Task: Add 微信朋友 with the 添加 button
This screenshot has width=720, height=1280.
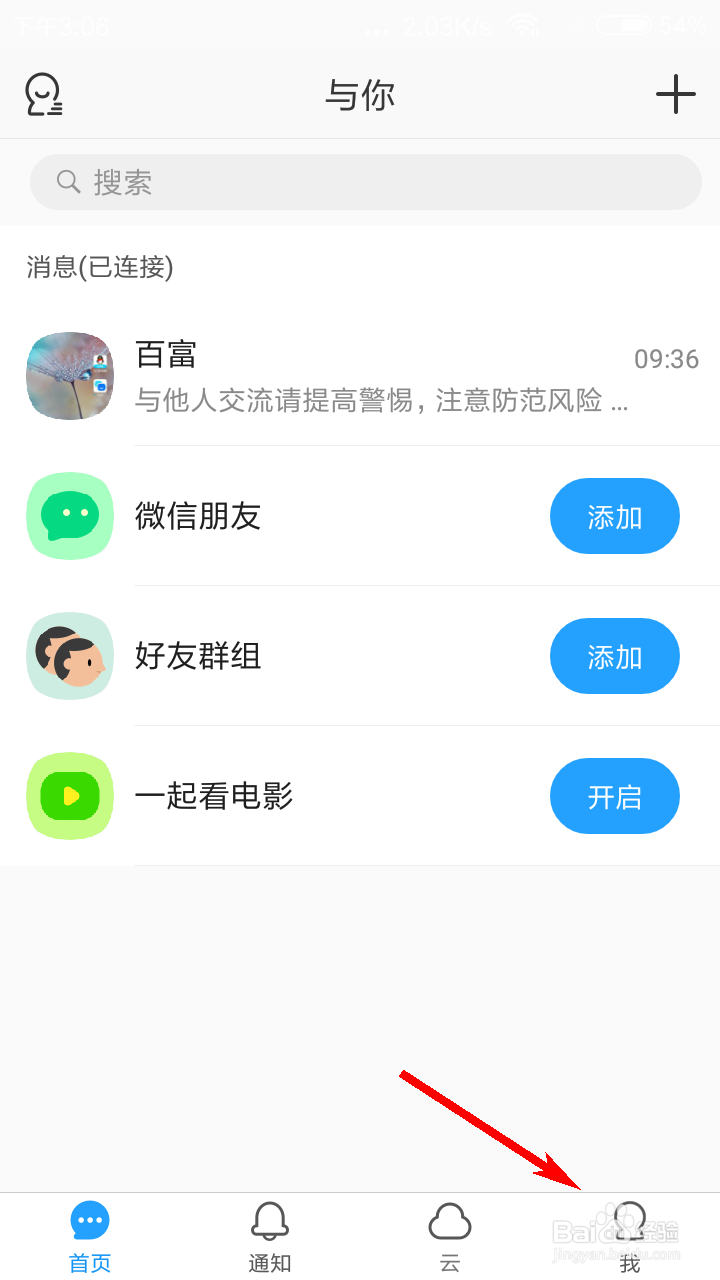Action: click(614, 516)
